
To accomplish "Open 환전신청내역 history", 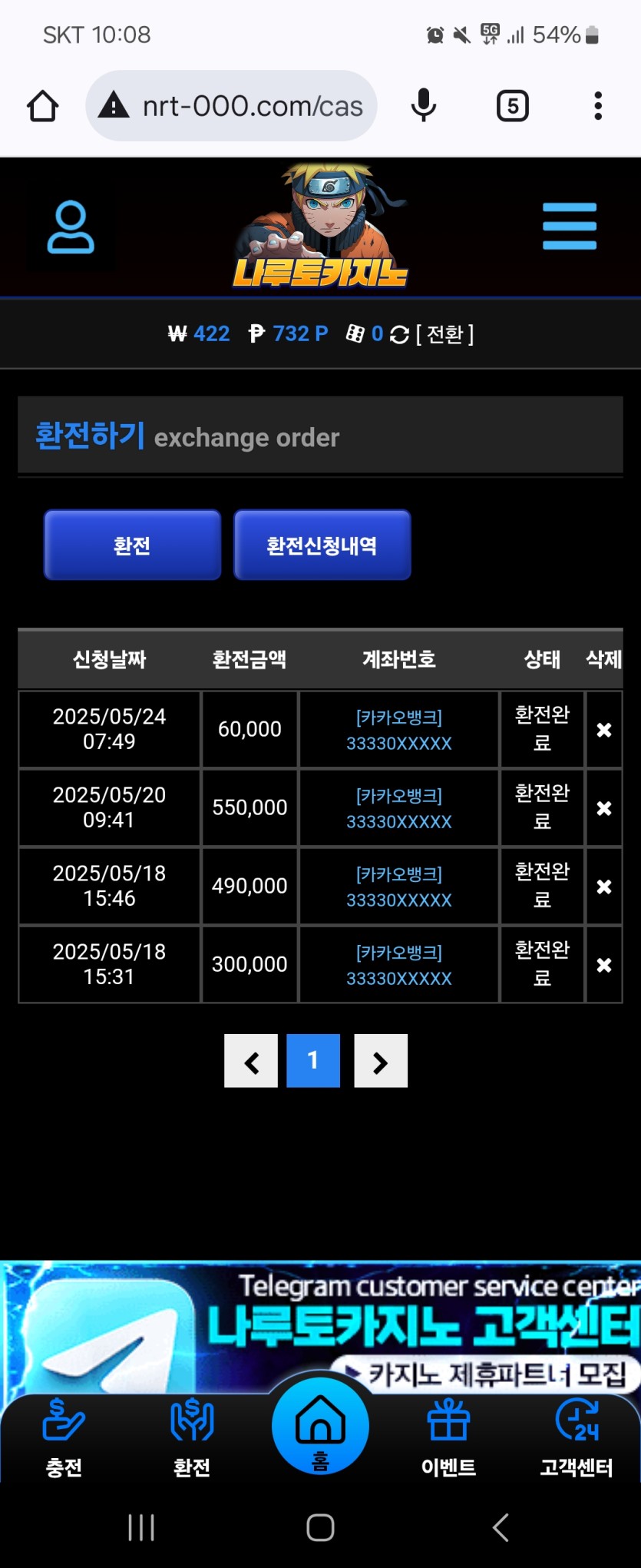I will click(322, 545).
